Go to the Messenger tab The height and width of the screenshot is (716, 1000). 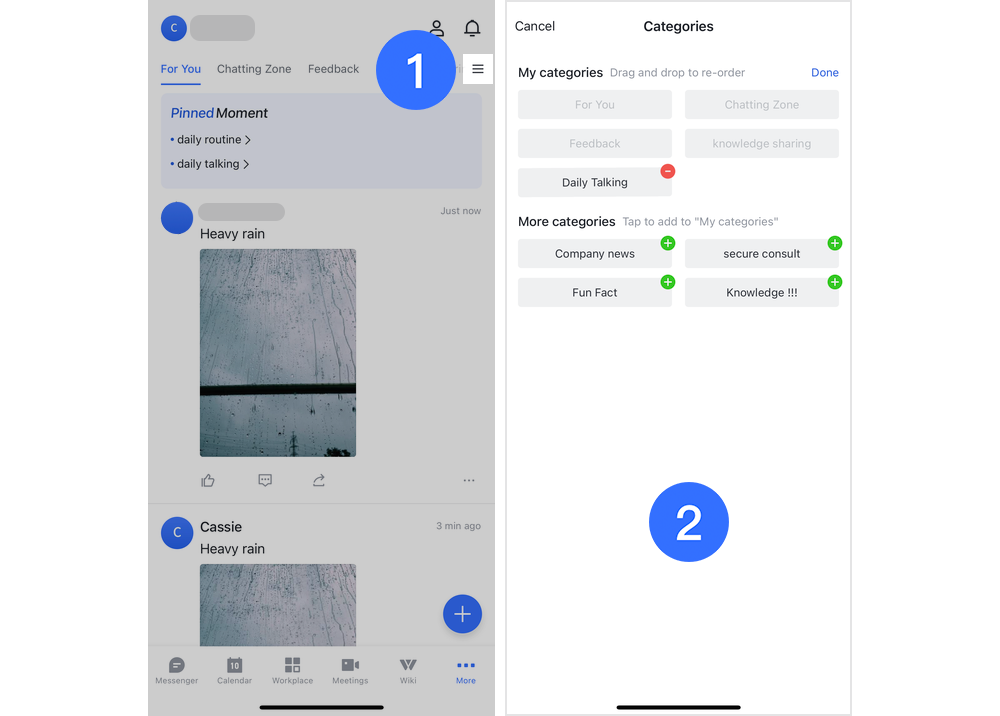(x=177, y=670)
